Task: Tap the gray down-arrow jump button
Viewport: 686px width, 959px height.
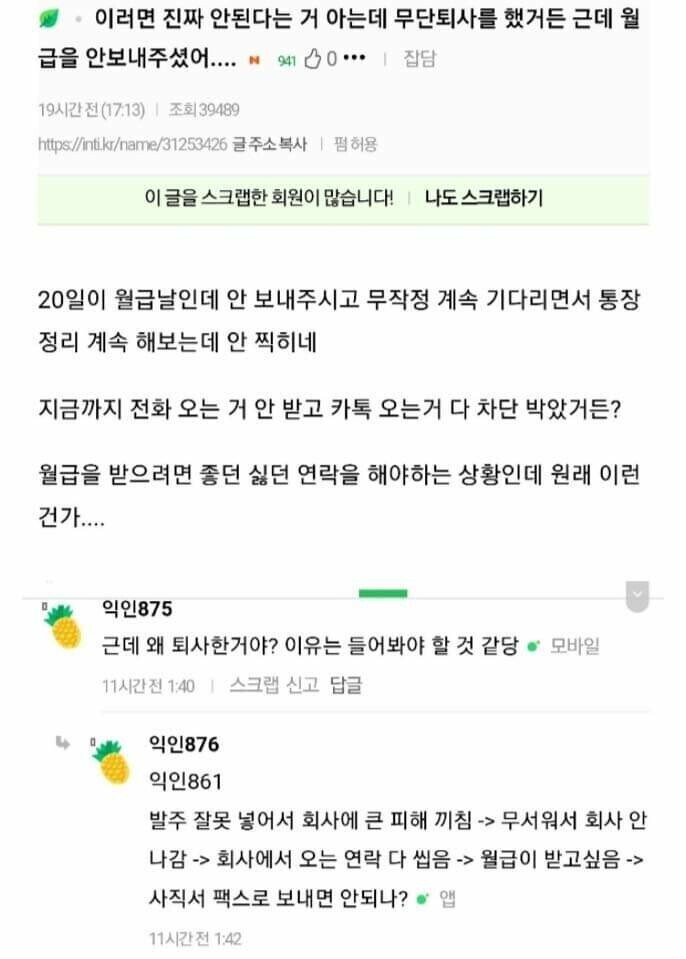Action: pos(637,597)
